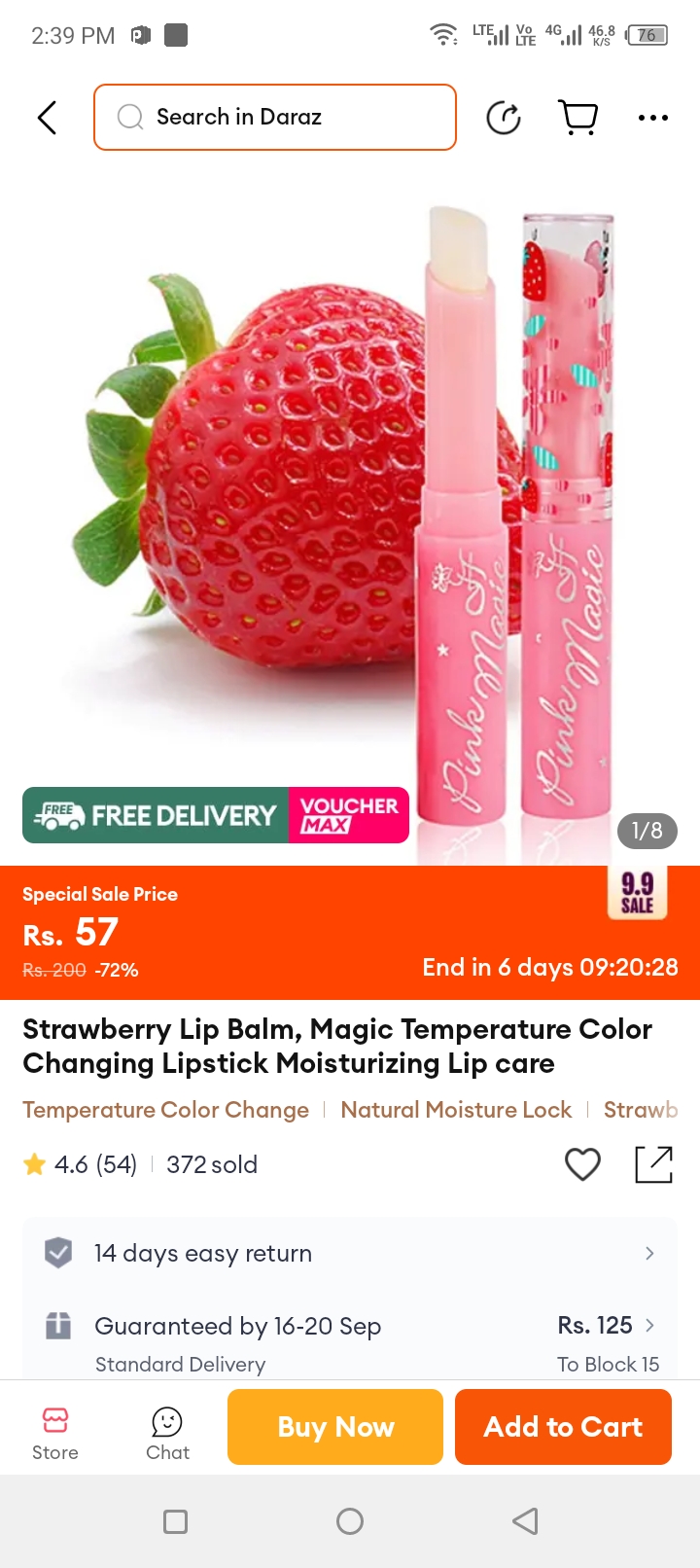Visit the seller's Store
This screenshot has height=1568, width=700.
click(55, 1433)
